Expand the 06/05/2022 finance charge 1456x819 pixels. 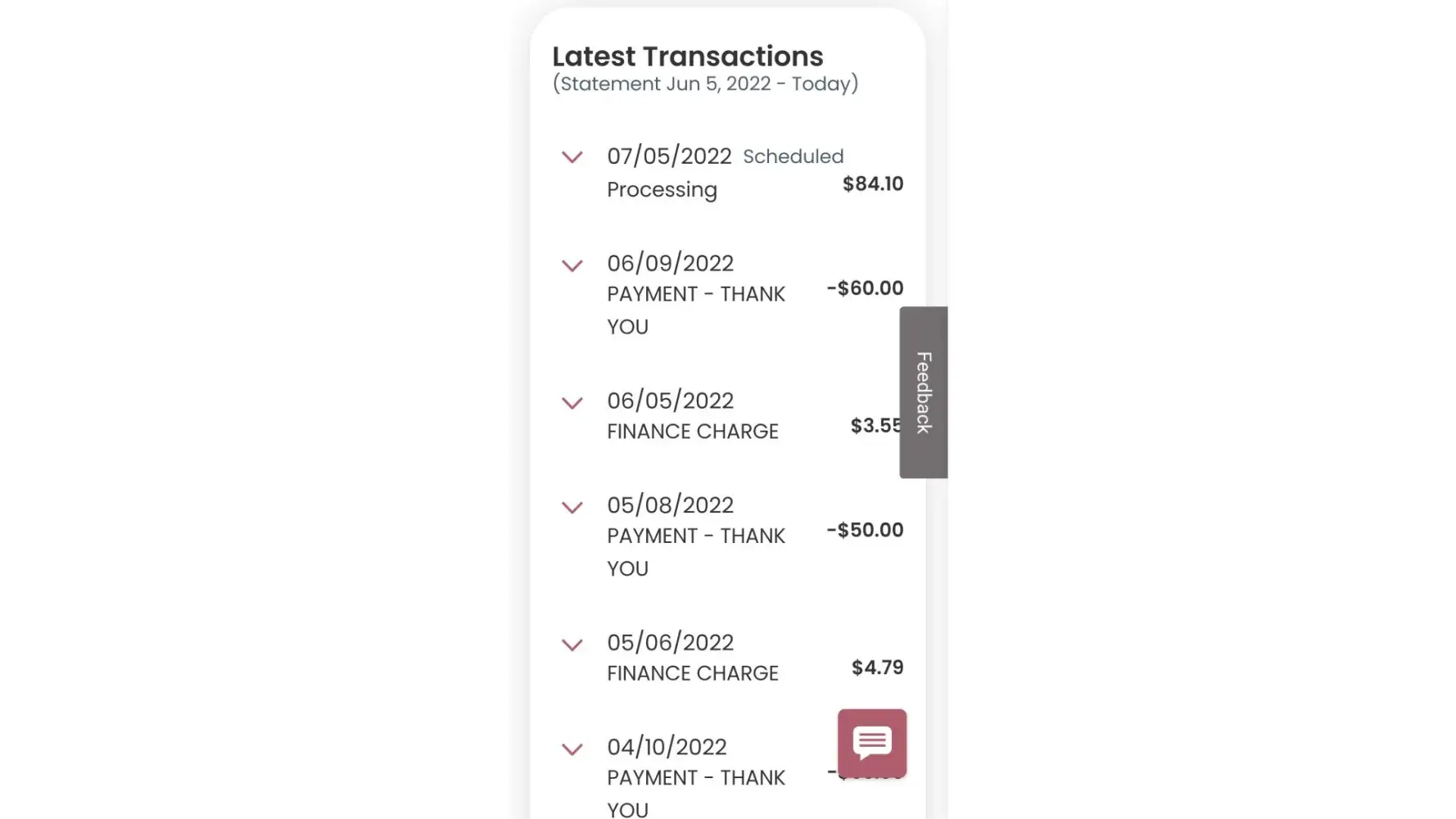pyautogui.click(x=572, y=403)
